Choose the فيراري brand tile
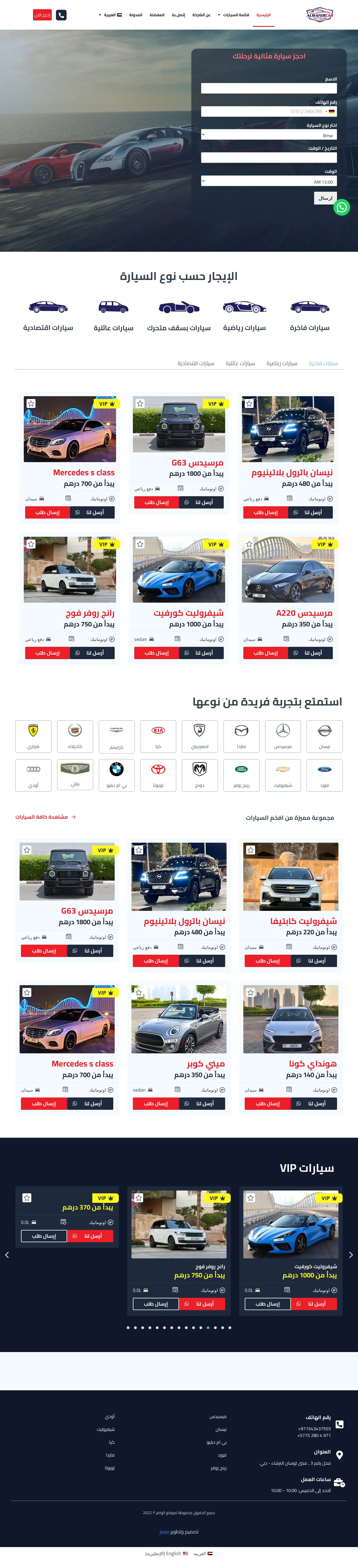Image resolution: width=358 pixels, height=1568 pixels. pos(34,735)
